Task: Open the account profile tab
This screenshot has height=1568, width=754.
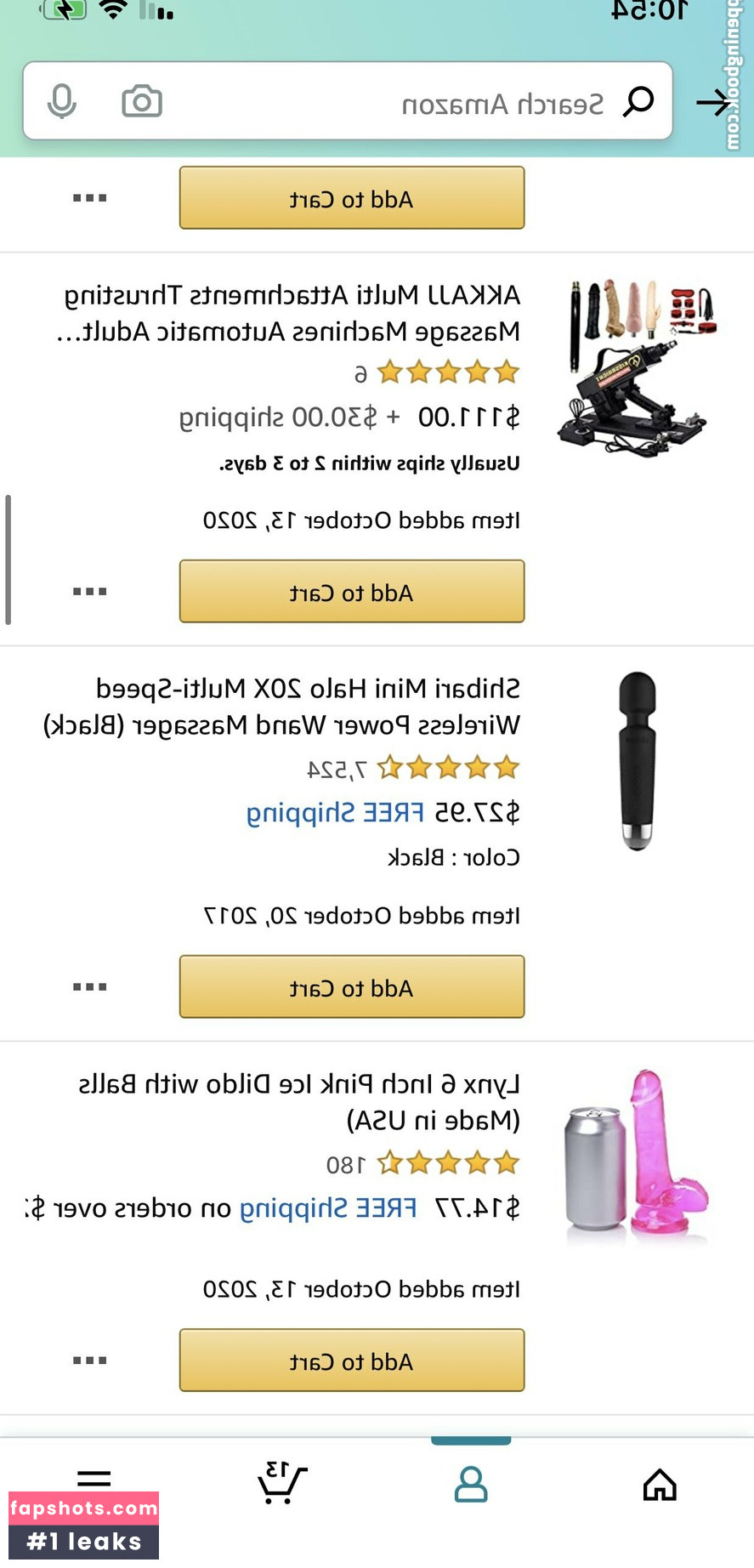Action: point(471,1485)
